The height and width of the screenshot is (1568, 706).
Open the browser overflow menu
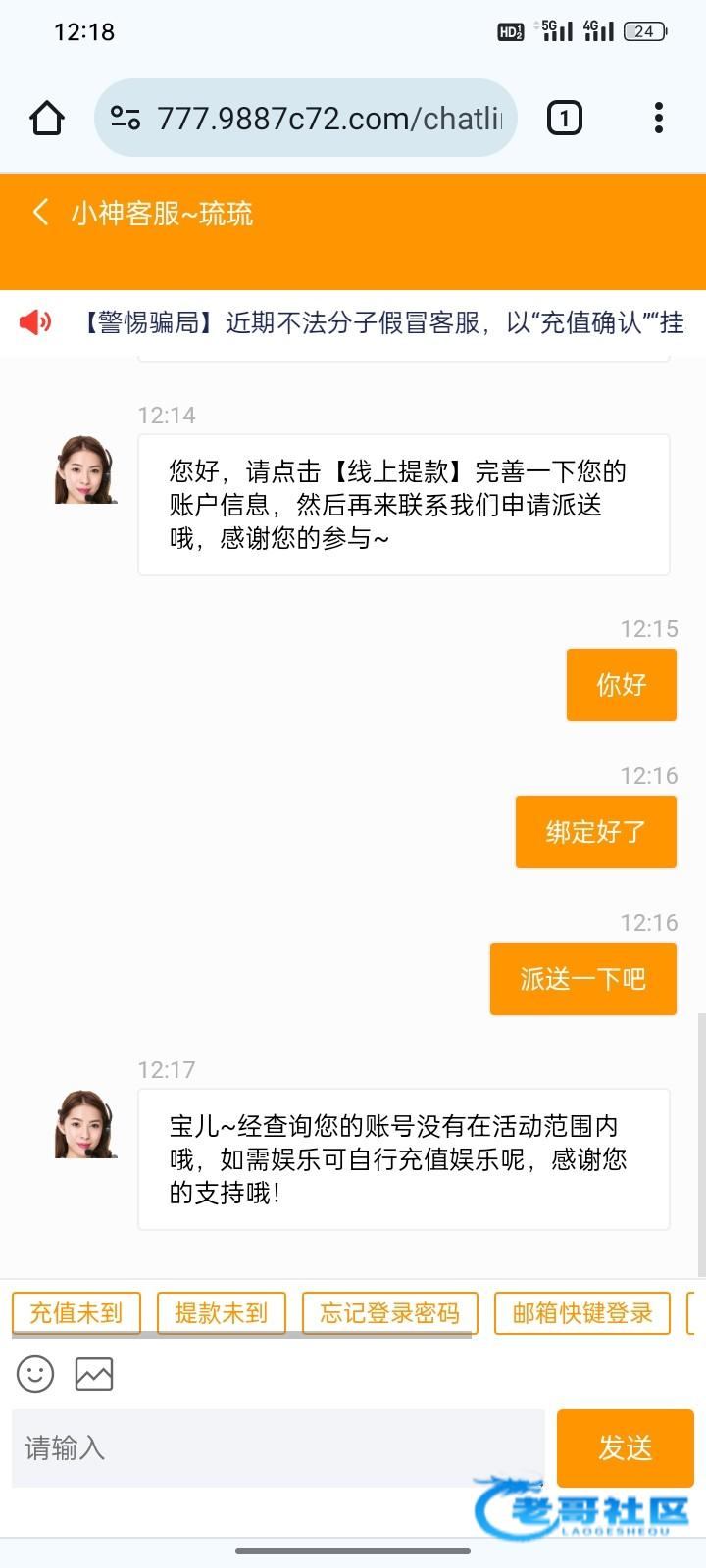tap(659, 119)
